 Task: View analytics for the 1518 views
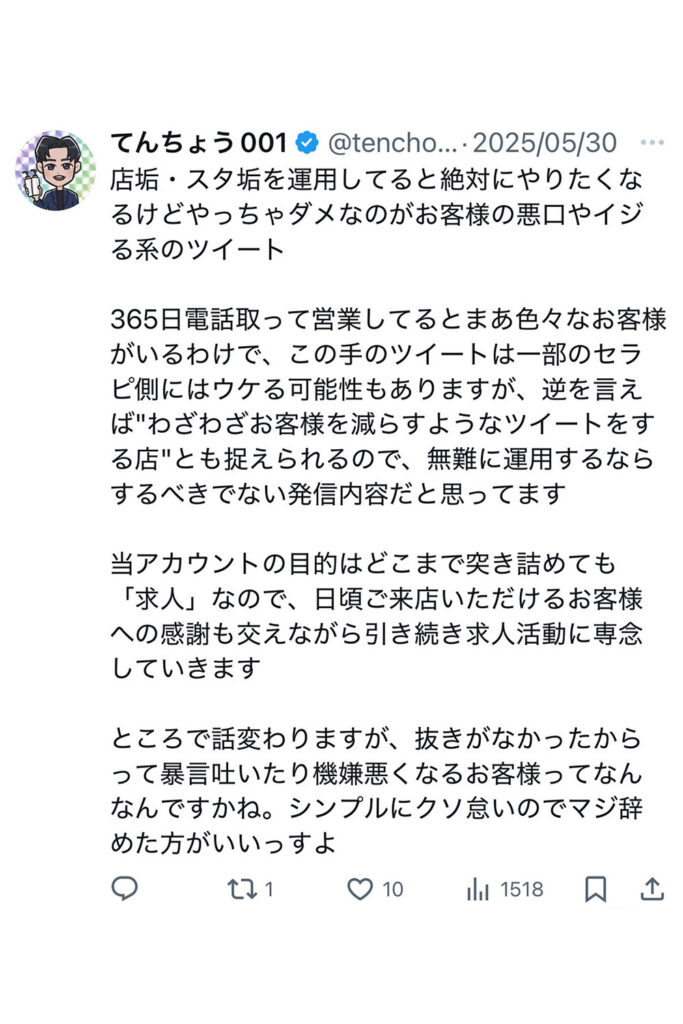(478, 888)
